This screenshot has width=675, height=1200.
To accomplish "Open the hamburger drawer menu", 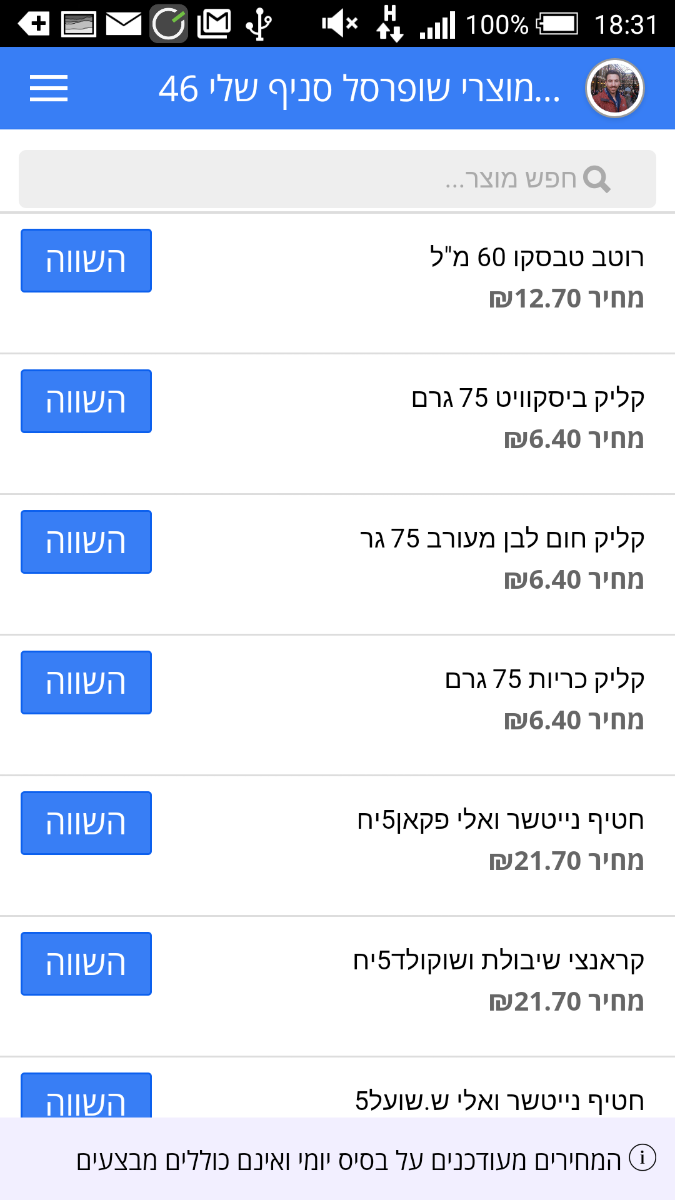I will pyautogui.click(x=48, y=88).
